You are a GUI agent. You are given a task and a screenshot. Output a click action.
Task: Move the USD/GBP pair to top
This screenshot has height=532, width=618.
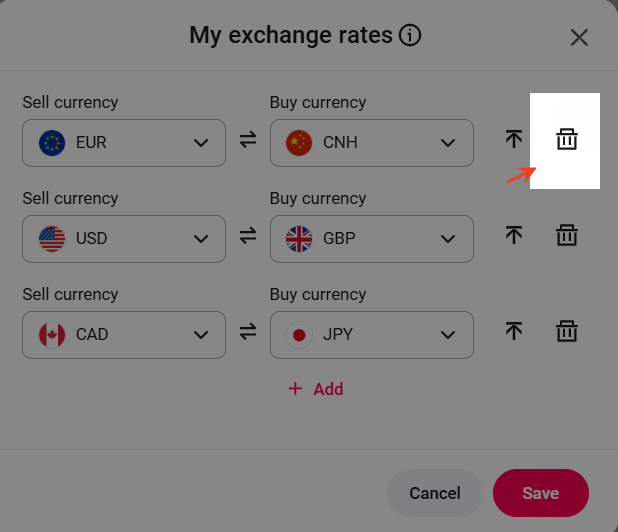click(x=514, y=235)
